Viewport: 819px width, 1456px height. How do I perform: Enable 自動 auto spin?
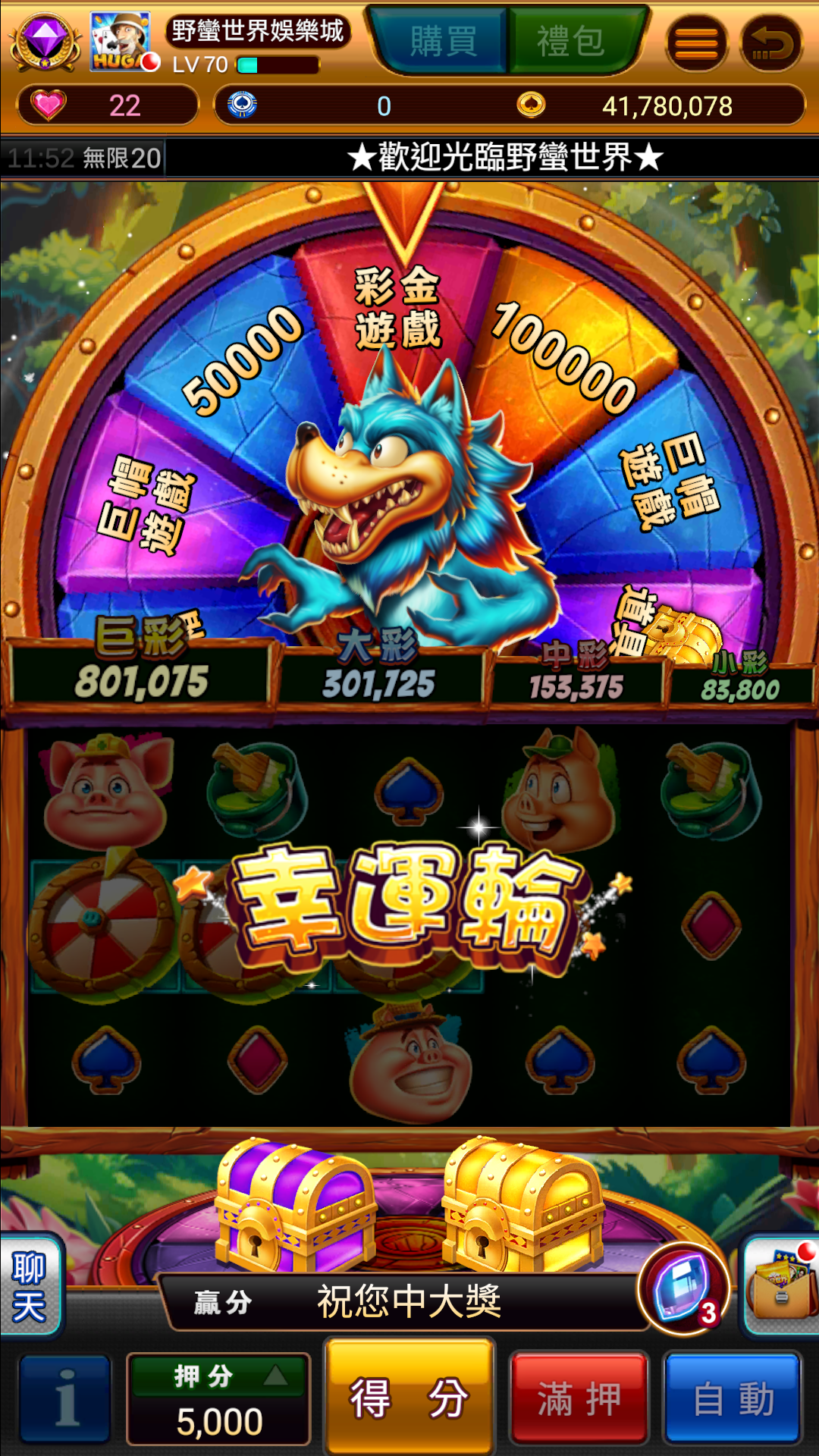[733, 1398]
